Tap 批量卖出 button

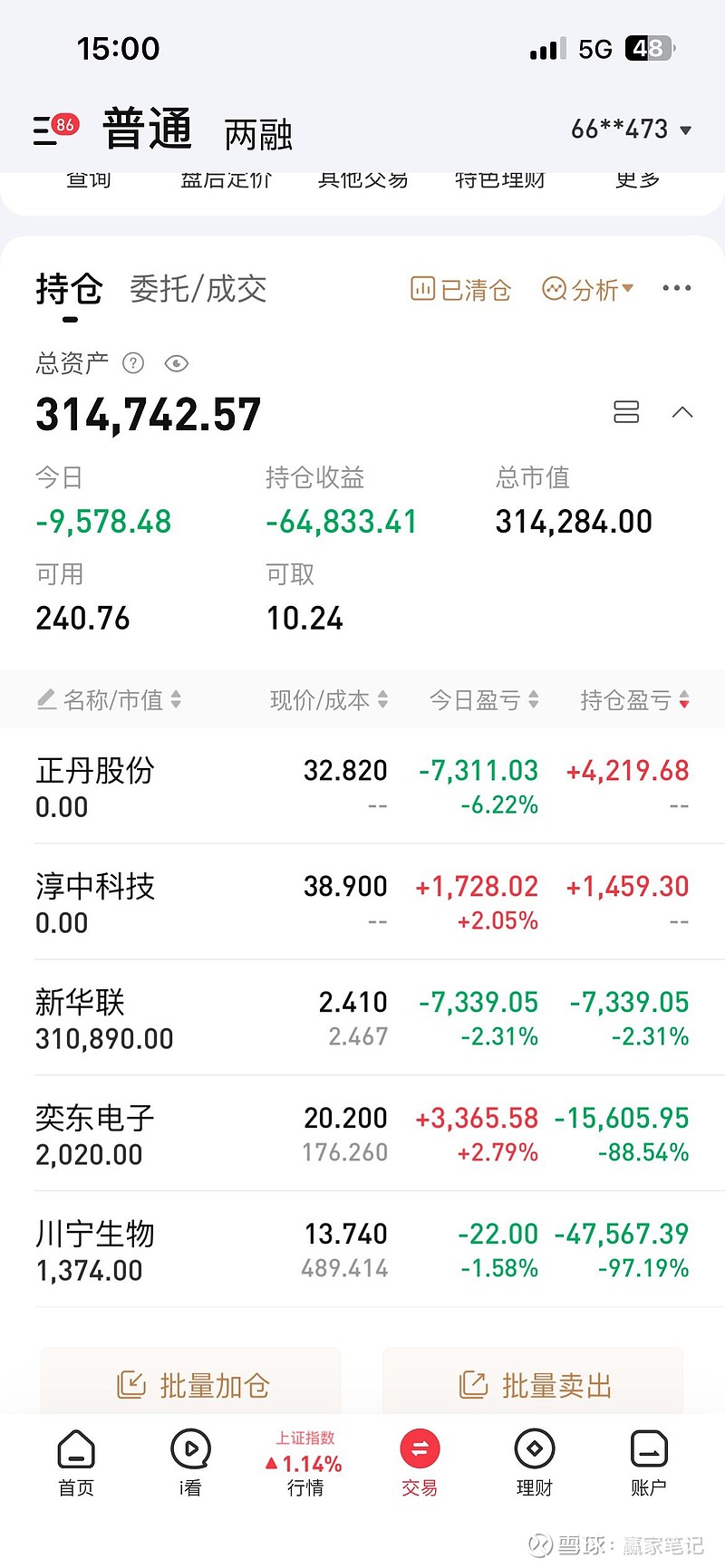point(533,1383)
